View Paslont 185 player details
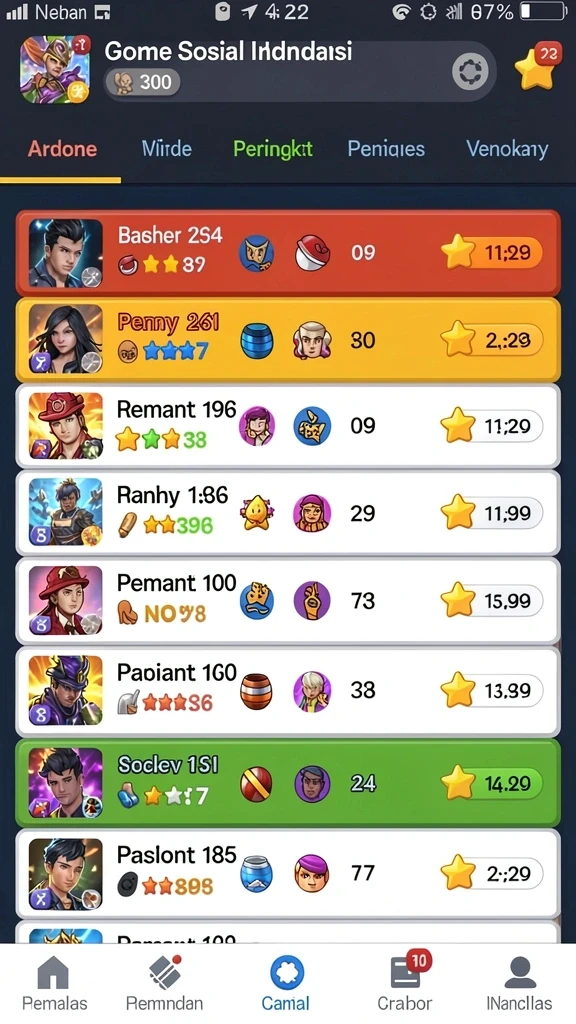Viewport: 576px width, 1024px height. click(x=288, y=874)
